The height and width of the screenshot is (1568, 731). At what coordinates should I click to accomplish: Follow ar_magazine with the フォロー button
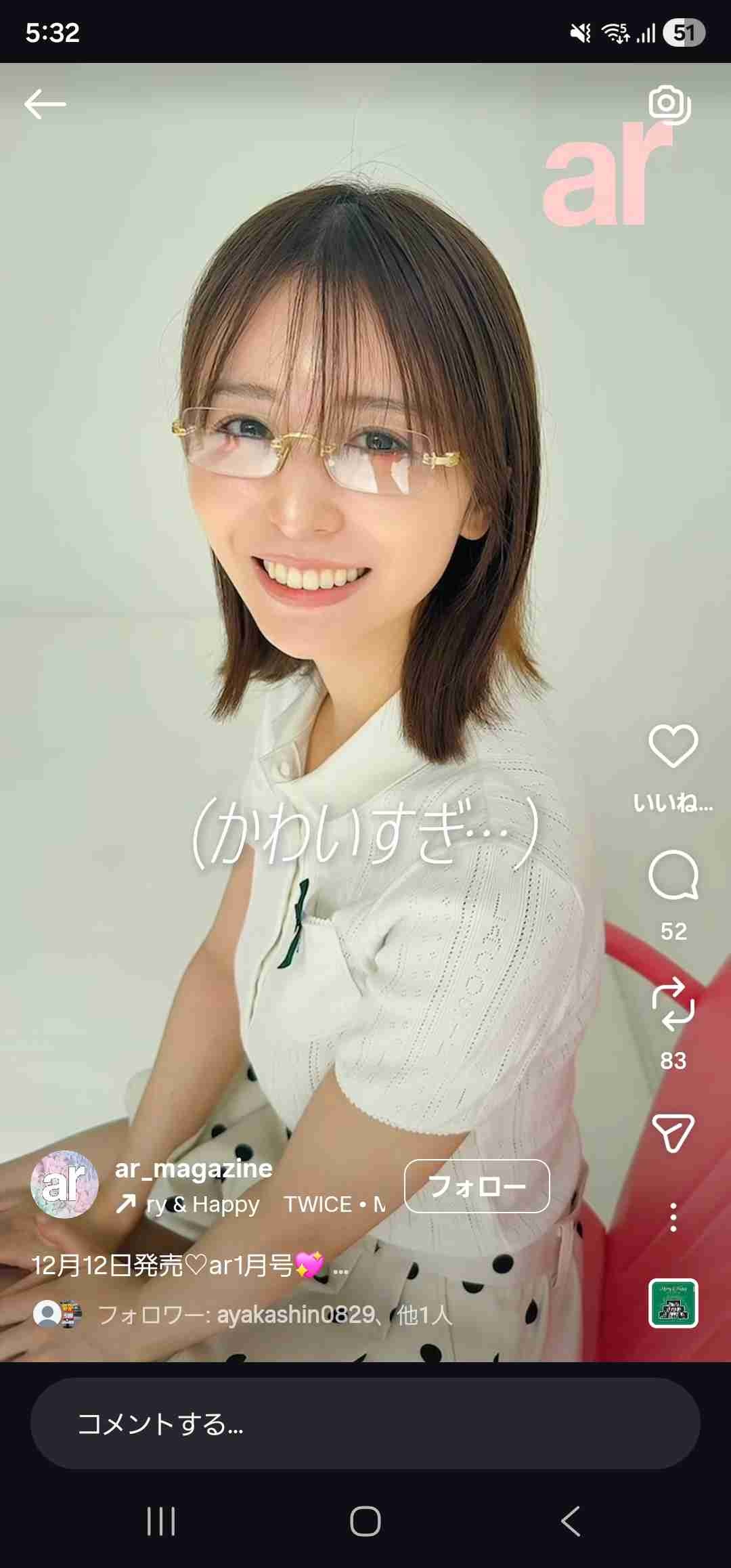pos(477,1186)
